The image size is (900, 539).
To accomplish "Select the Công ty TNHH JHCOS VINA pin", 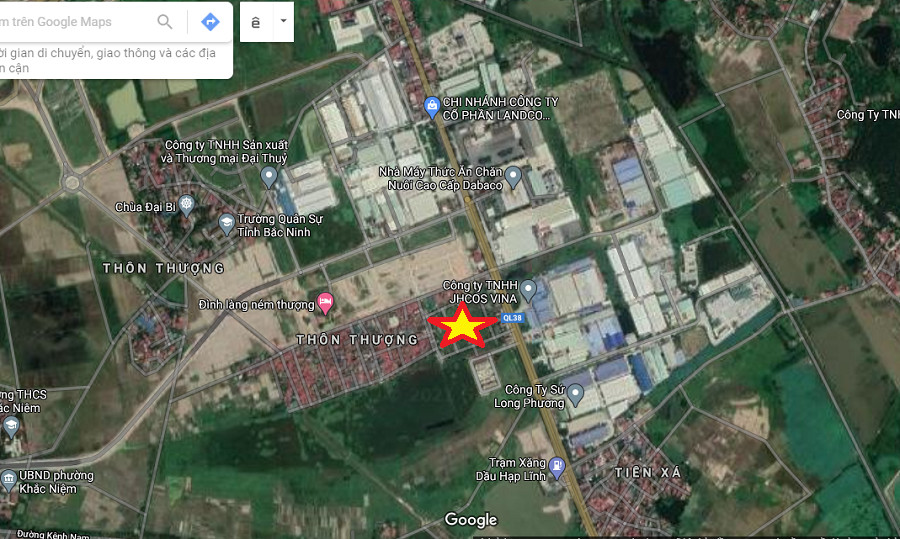I will tap(529, 289).
